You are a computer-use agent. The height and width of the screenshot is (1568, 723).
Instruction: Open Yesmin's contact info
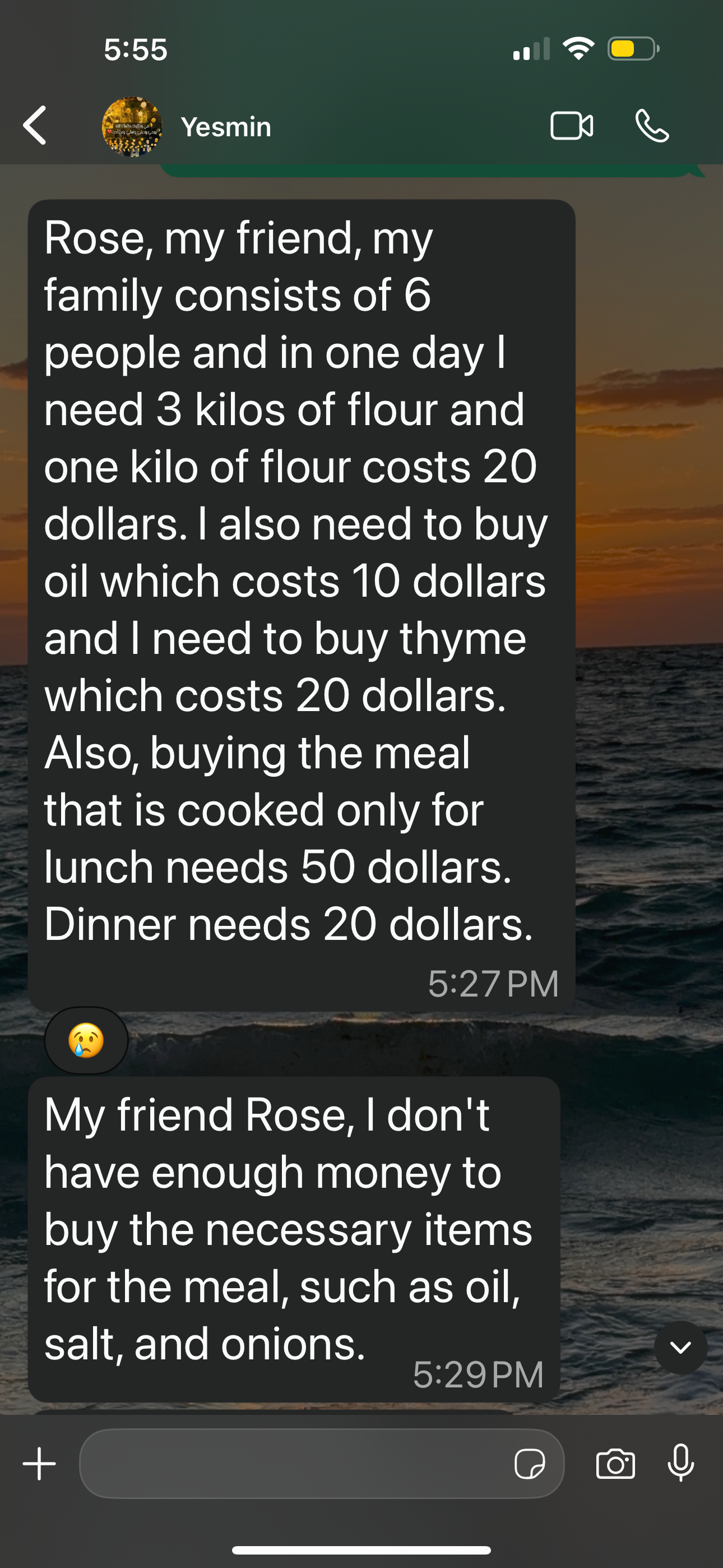[x=226, y=127]
